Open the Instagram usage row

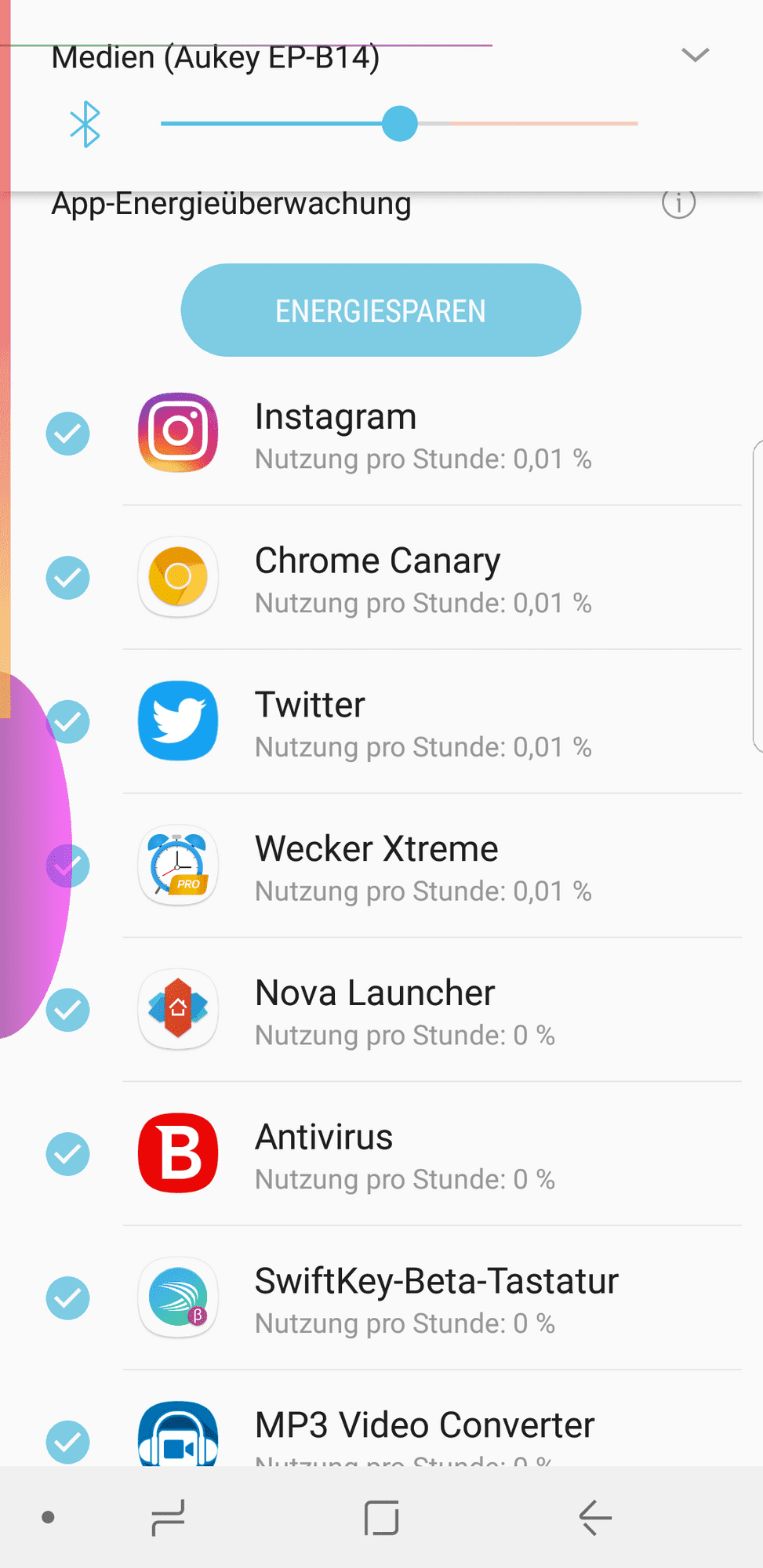423,435
